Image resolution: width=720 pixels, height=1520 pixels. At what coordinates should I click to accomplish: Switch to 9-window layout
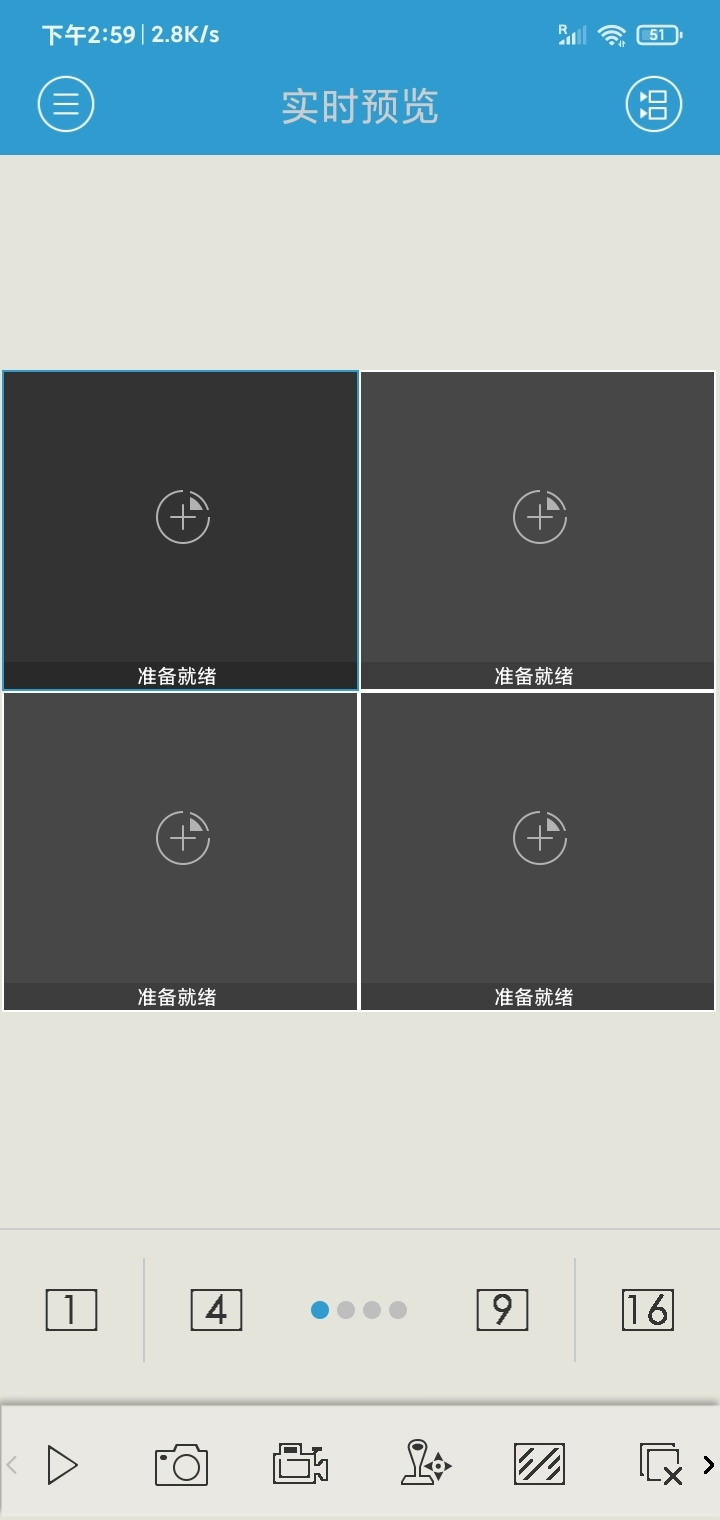tap(502, 1310)
